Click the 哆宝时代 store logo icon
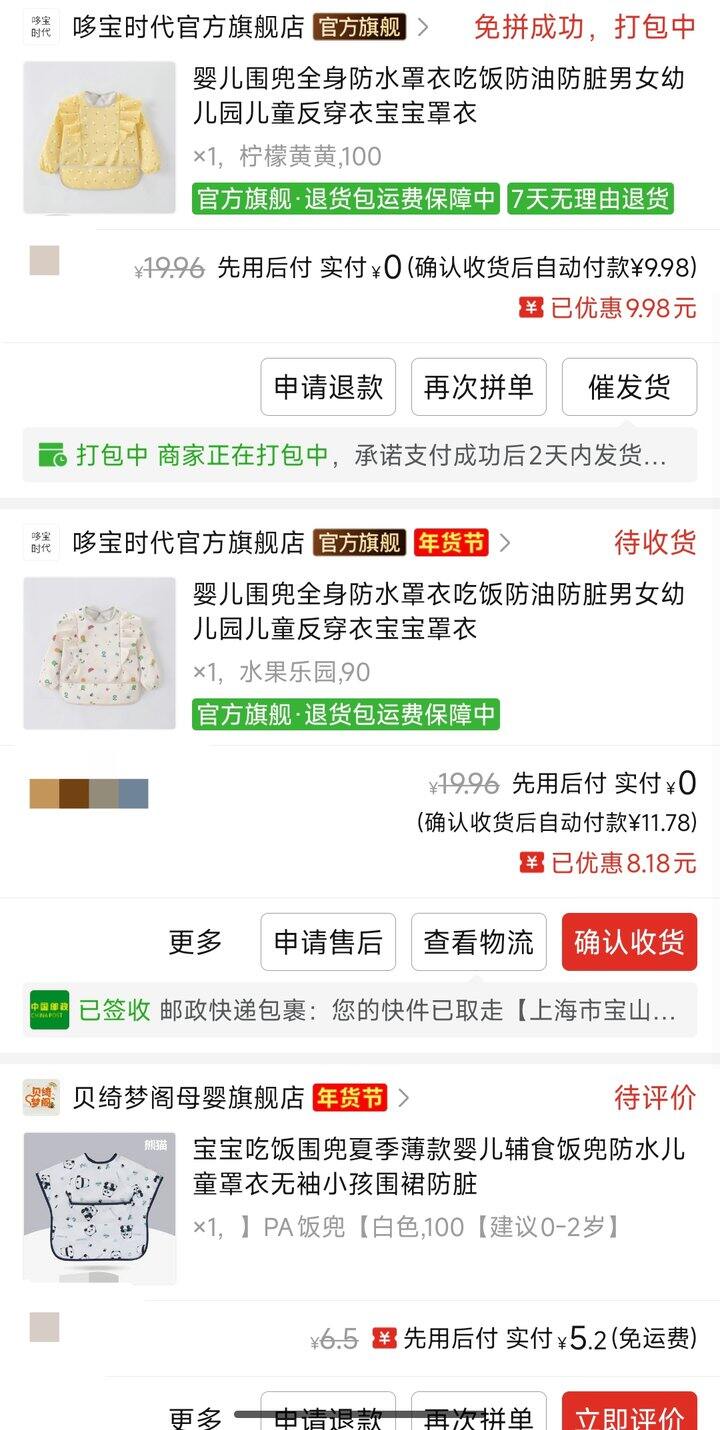This screenshot has height=1430, width=720. (42, 27)
